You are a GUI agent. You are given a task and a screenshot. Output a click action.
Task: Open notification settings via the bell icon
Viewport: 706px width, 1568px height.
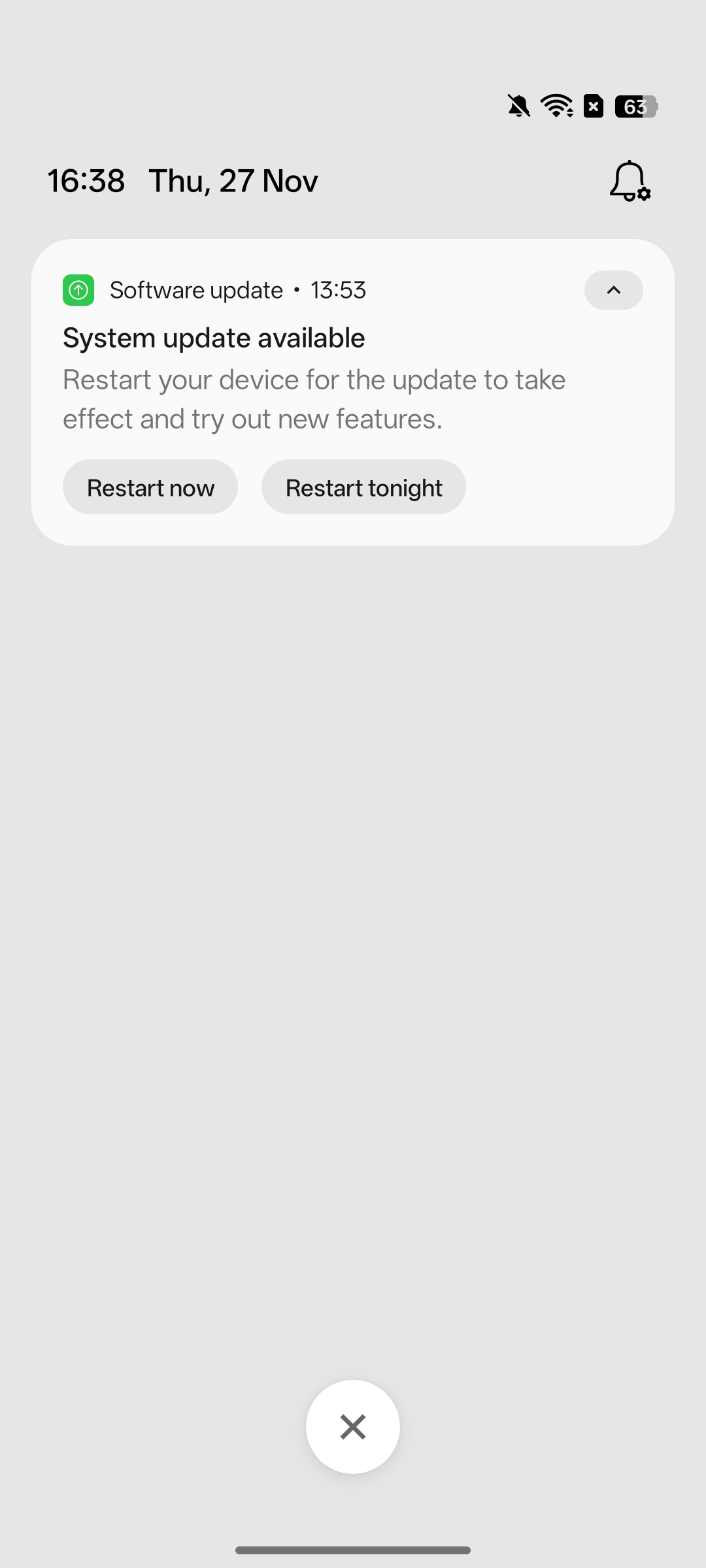pyautogui.click(x=628, y=181)
